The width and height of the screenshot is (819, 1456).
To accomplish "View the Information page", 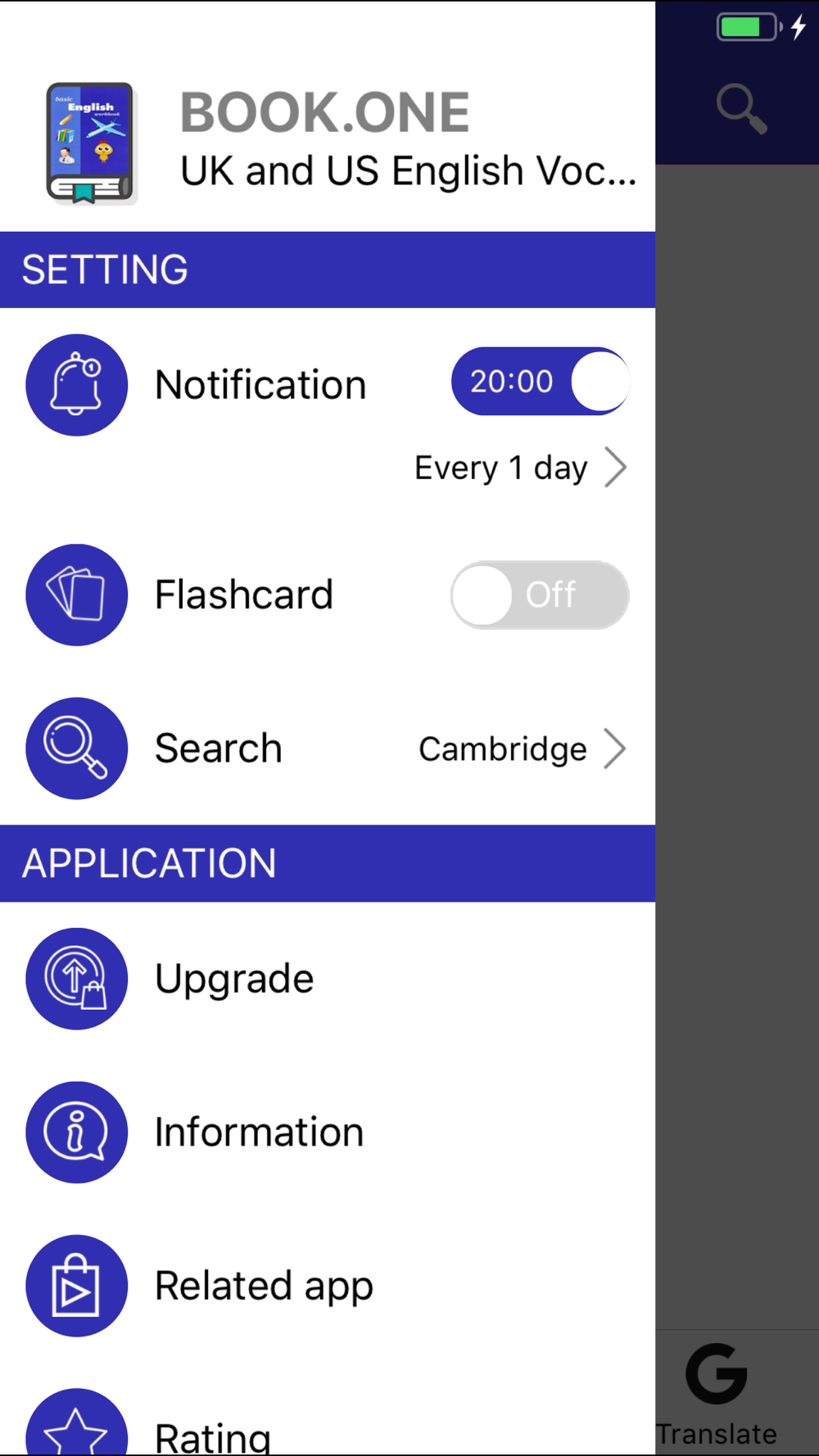I will (x=258, y=1133).
